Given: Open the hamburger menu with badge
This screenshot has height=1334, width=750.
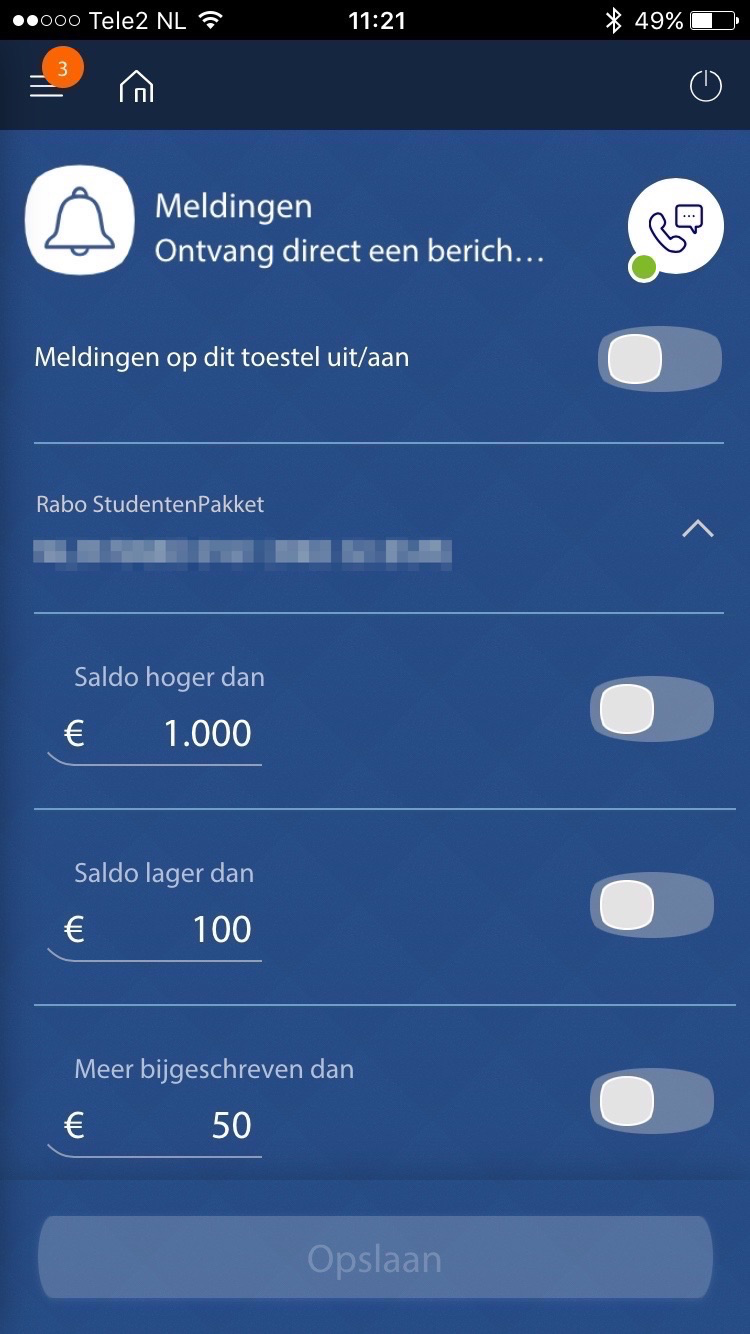Looking at the screenshot, I should [48, 85].
